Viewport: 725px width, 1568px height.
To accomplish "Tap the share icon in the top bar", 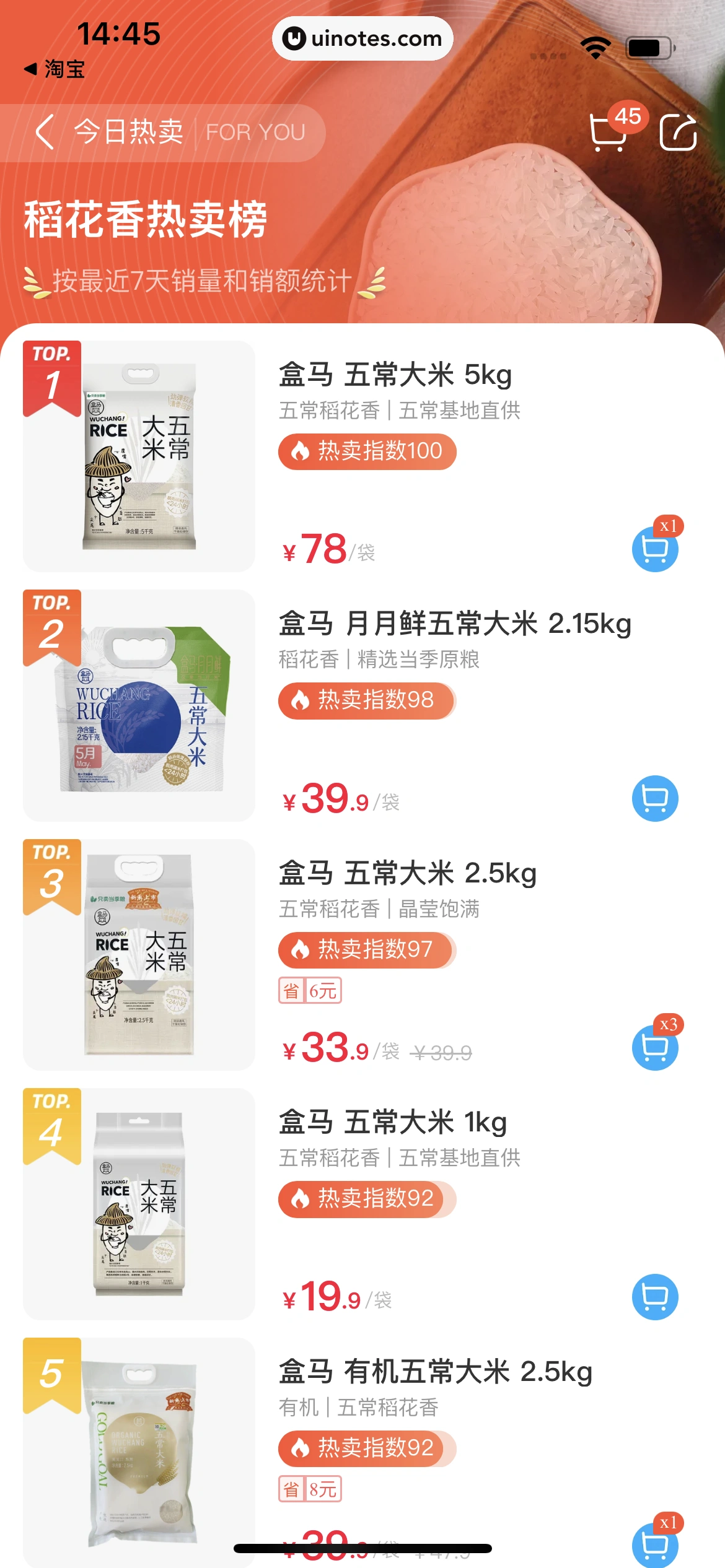I will pyautogui.click(x=679, y=132).
